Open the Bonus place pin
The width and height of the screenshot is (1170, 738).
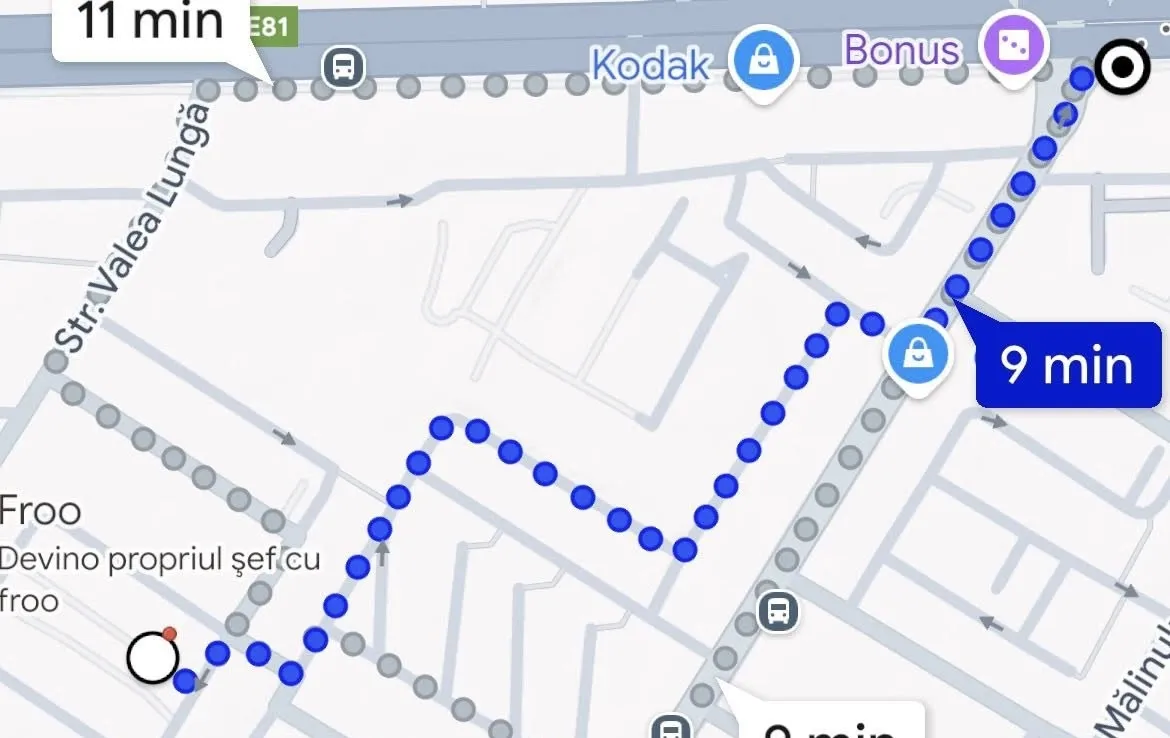click(x=1013, y=46)
